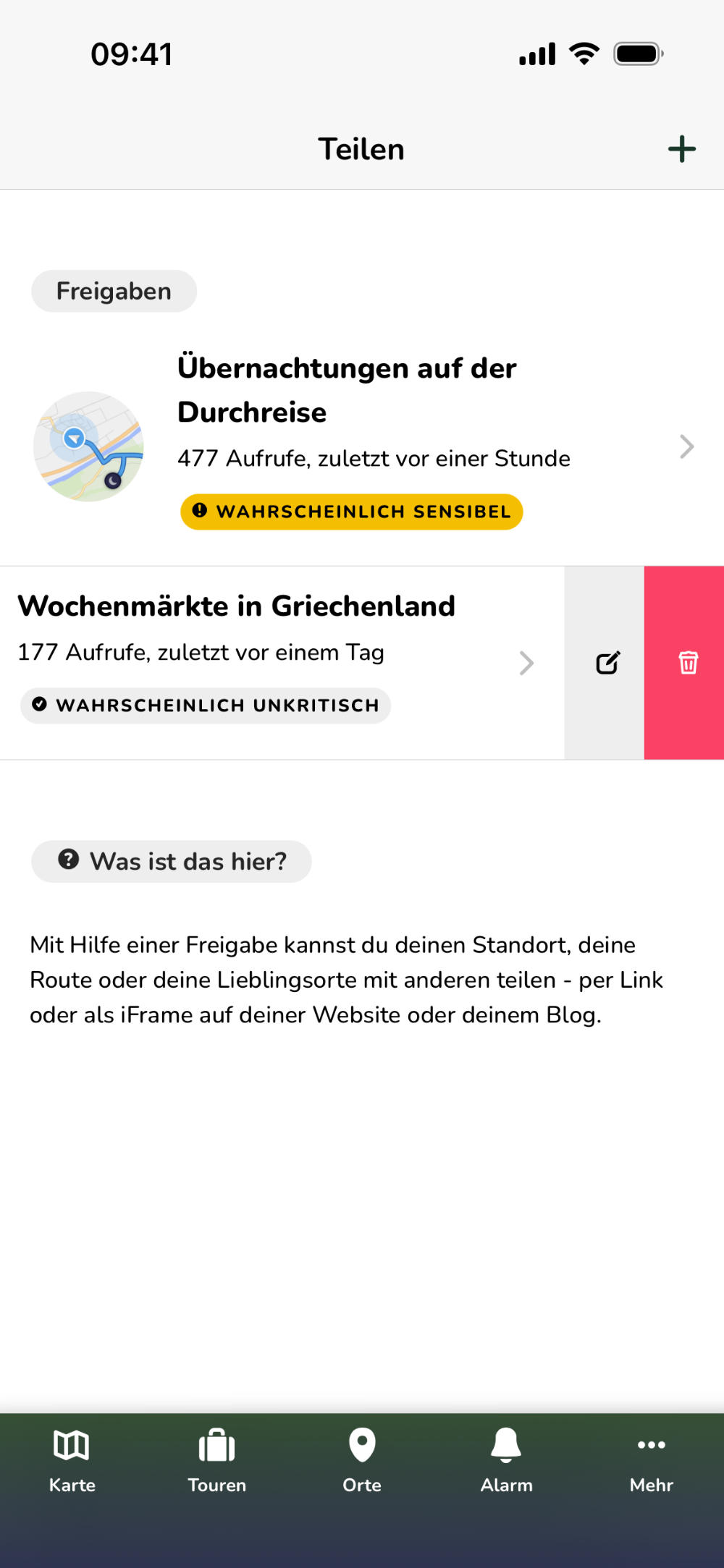
Task: Open Übernachtungen auf der Durchreise share
Action: (x=362, y=446)
